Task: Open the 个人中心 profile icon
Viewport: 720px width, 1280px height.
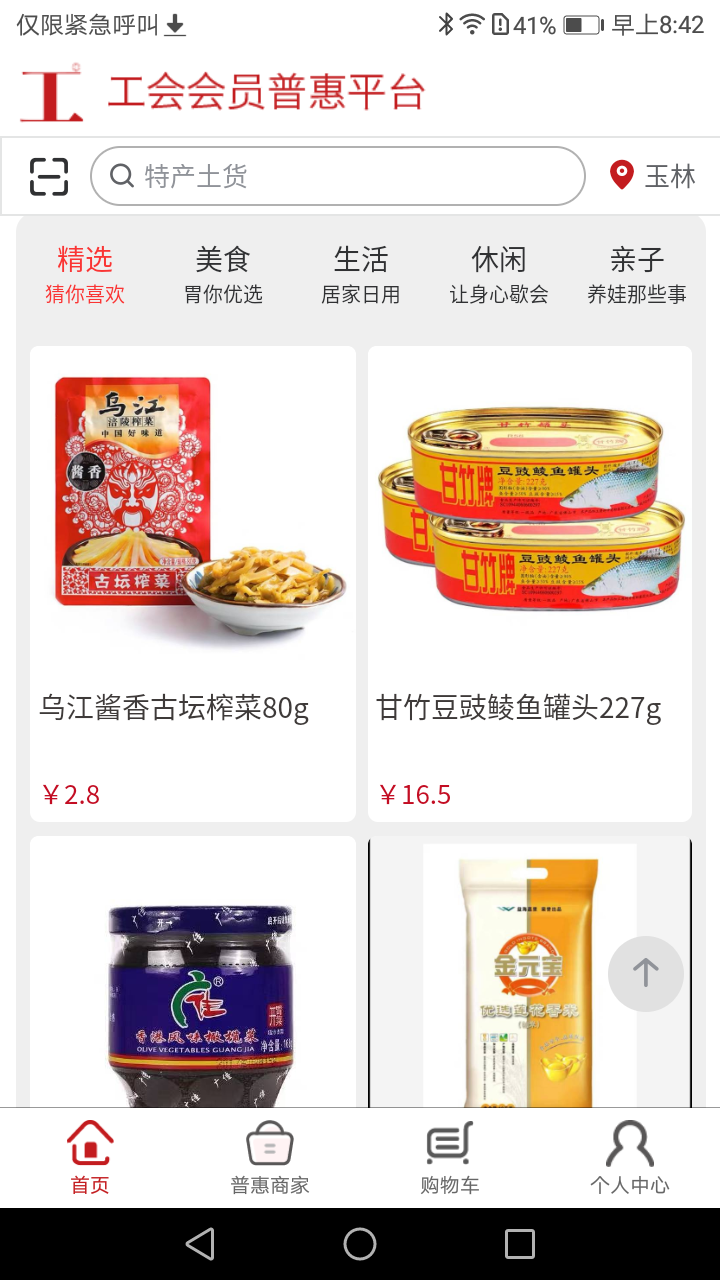Action: point(629,1142)
